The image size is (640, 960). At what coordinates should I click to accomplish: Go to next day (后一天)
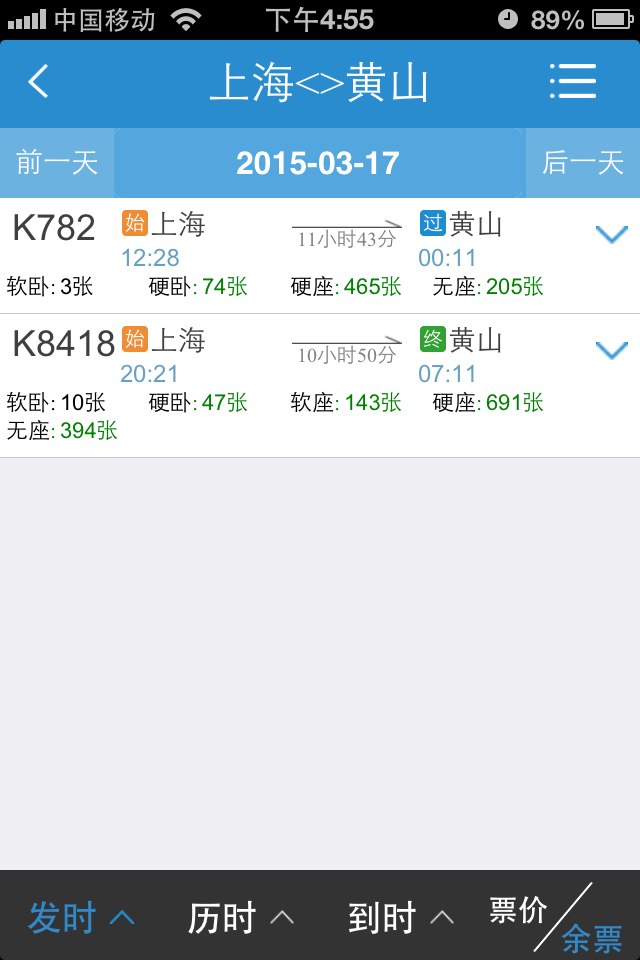pos(583,163)
